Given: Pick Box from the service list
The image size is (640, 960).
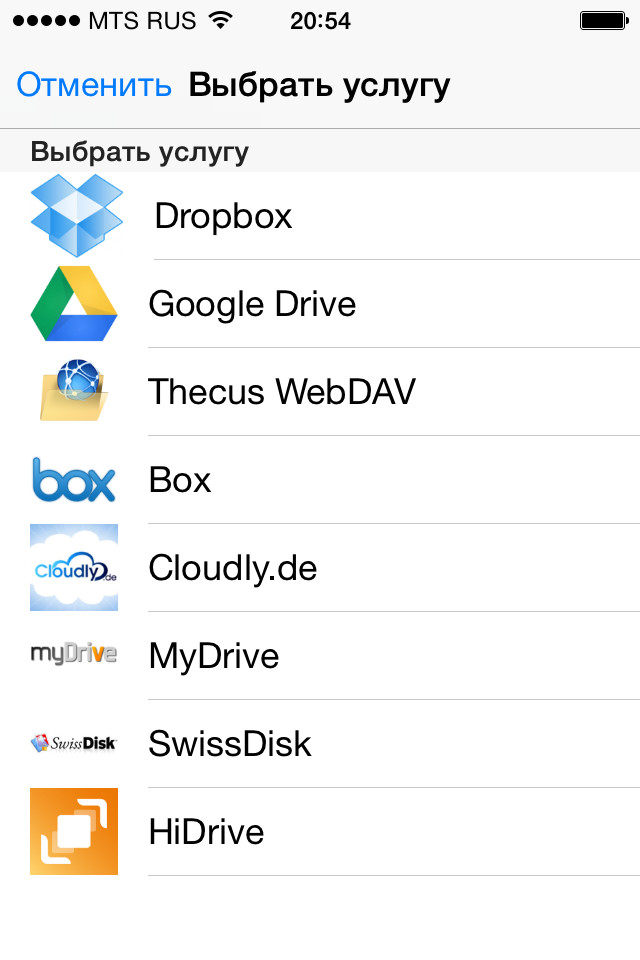Looking at the screenshot, I should [x=180, y=480].
